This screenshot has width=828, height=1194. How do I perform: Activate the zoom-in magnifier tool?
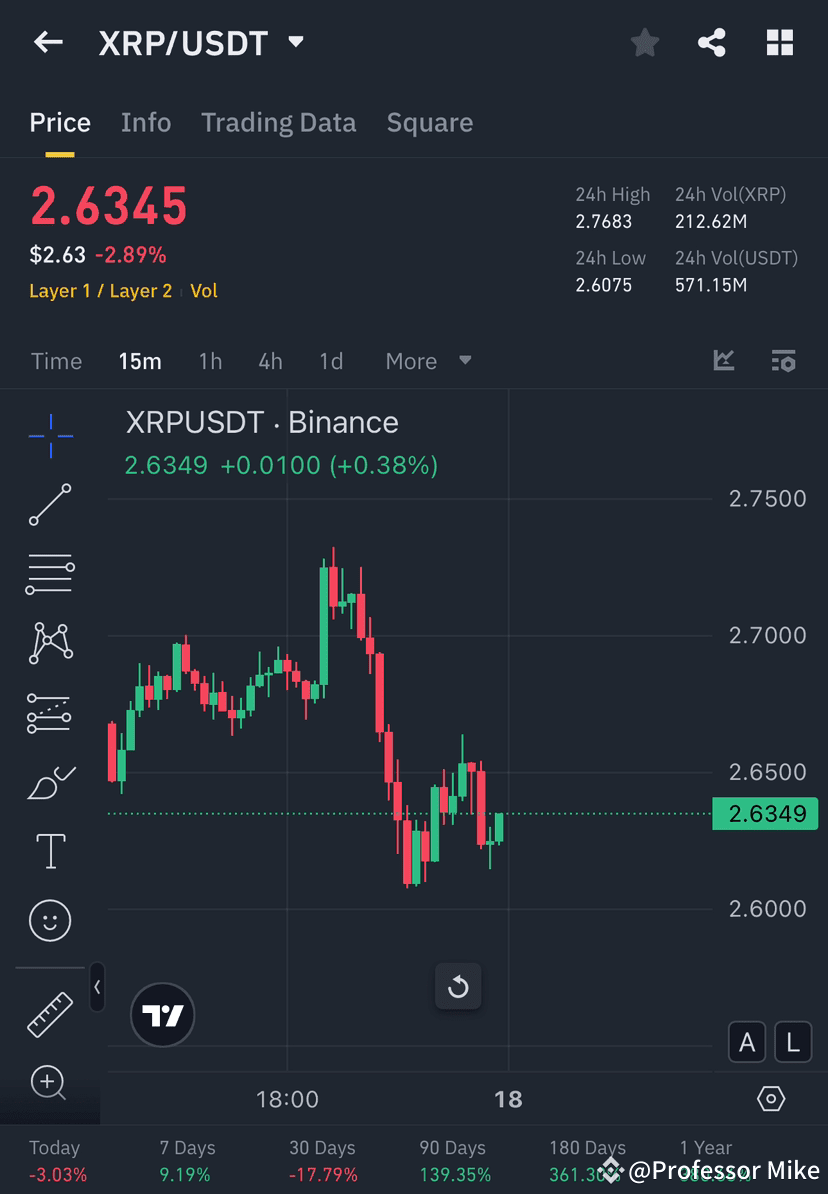50,1083
